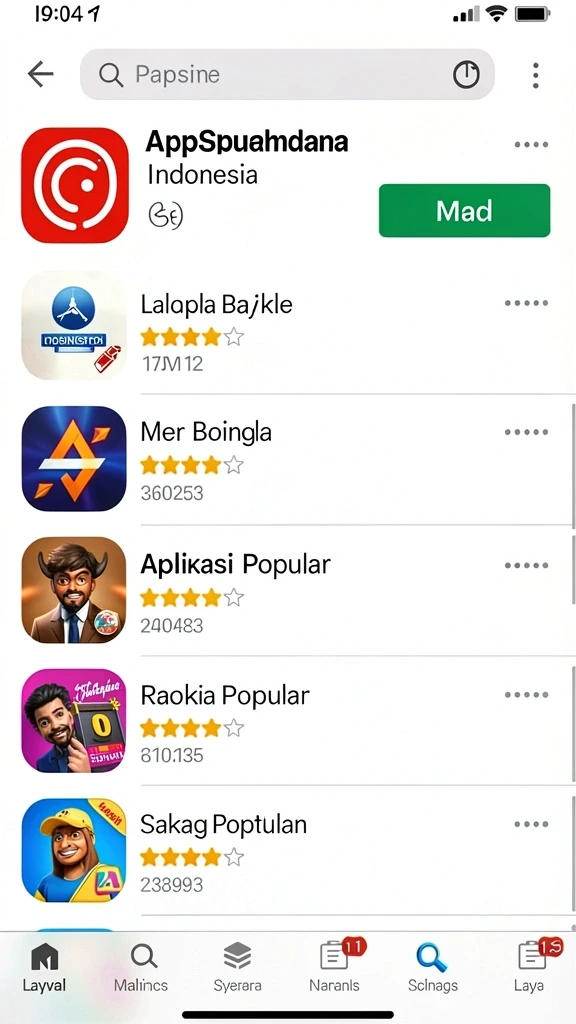Screen dimensions: 576x1024
Task: Switch to the Malincs tab
Action: point(141,968)
